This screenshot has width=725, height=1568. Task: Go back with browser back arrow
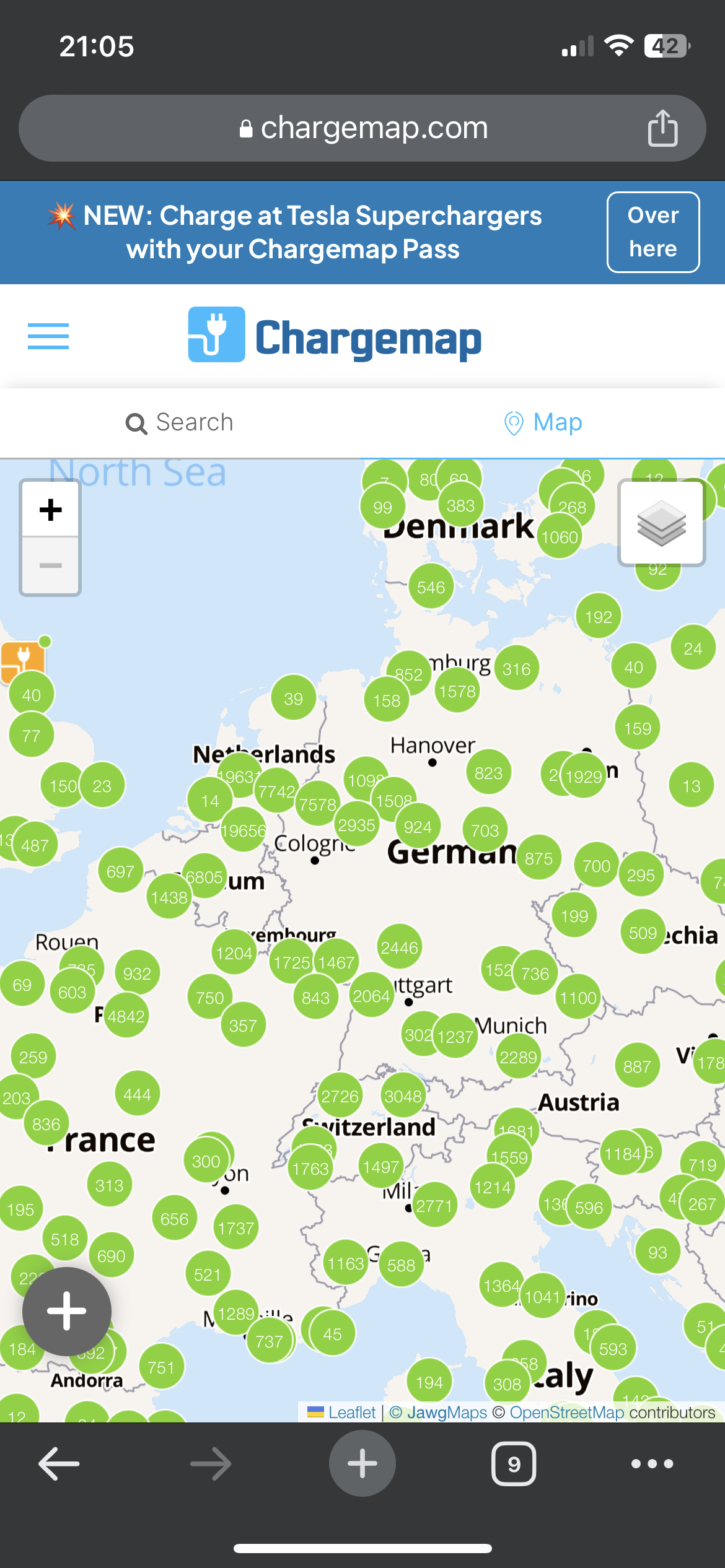coord(59,1464)
